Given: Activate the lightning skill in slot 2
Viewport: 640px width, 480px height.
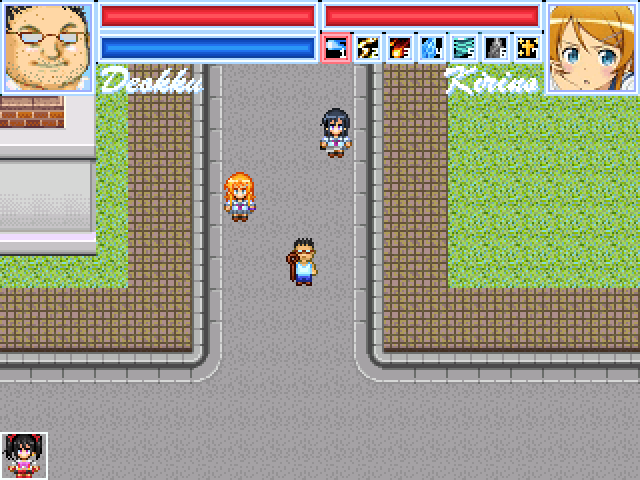Looking at the screenshot, I should [x=368, y=47].
